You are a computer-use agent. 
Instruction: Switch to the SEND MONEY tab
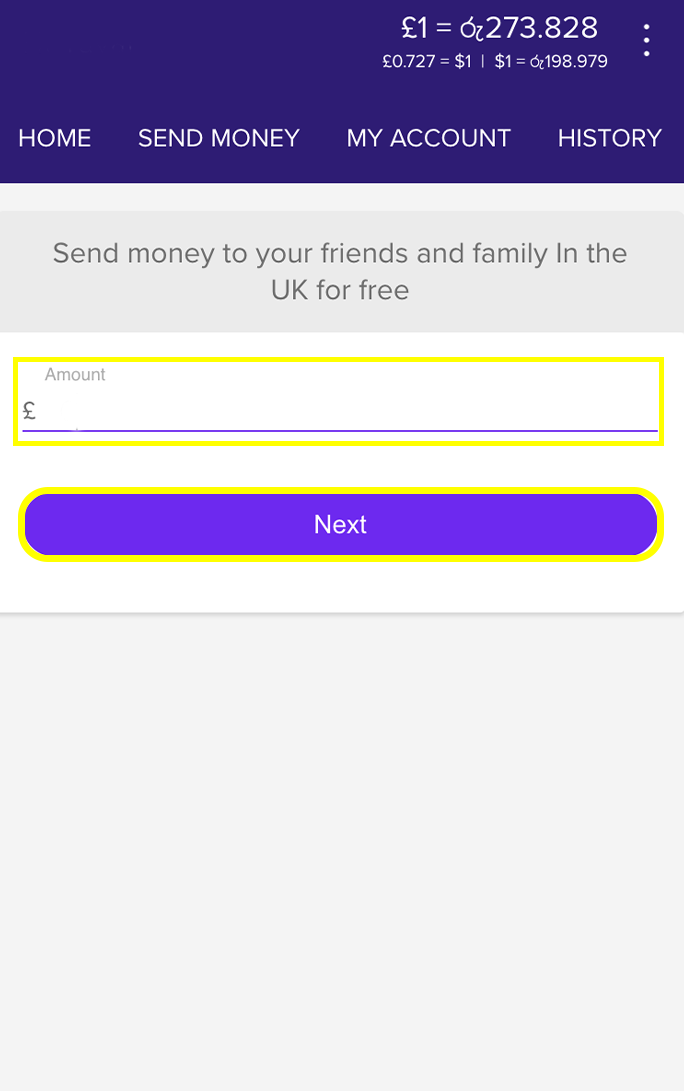click(x=219, y=138)
